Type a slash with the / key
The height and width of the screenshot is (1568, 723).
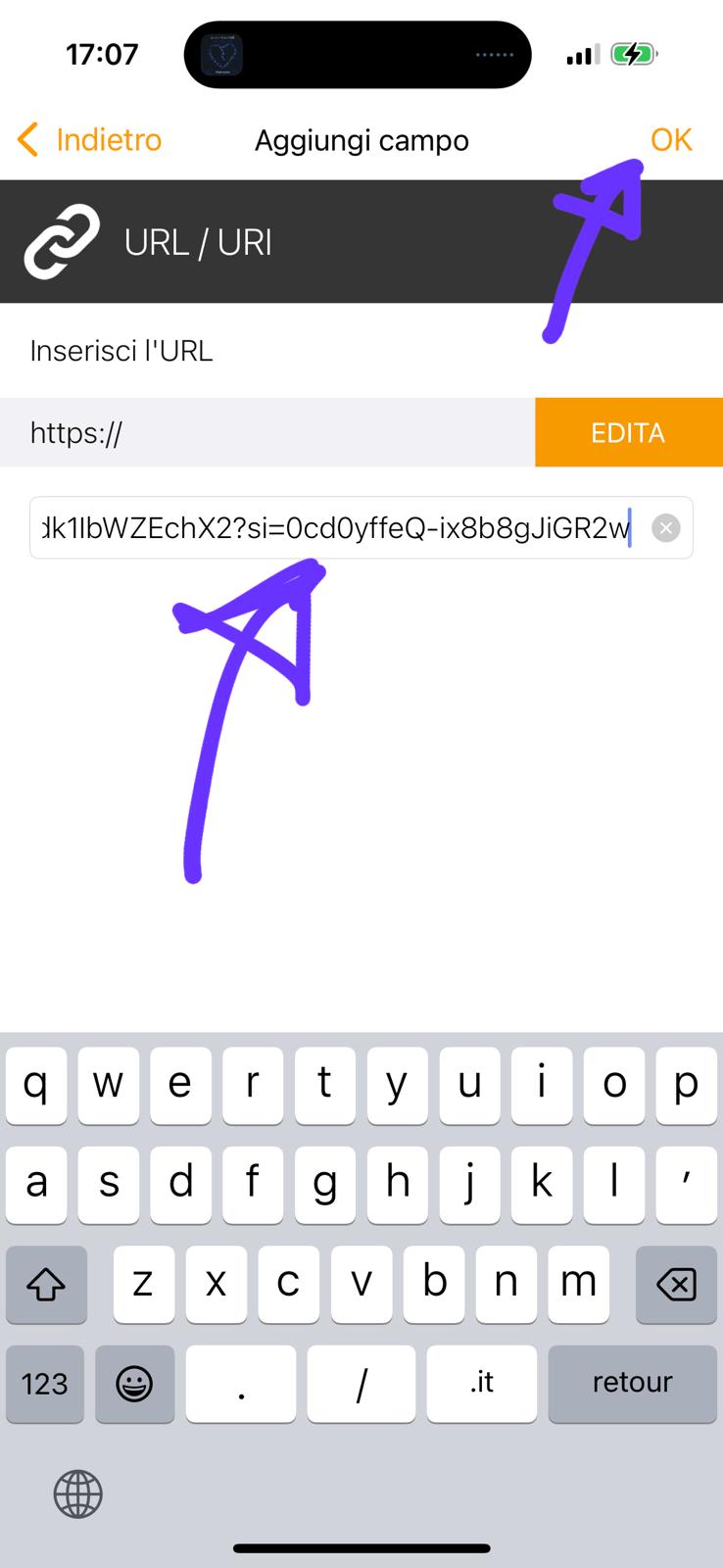pyautogui.click(x=361, y=1383)
